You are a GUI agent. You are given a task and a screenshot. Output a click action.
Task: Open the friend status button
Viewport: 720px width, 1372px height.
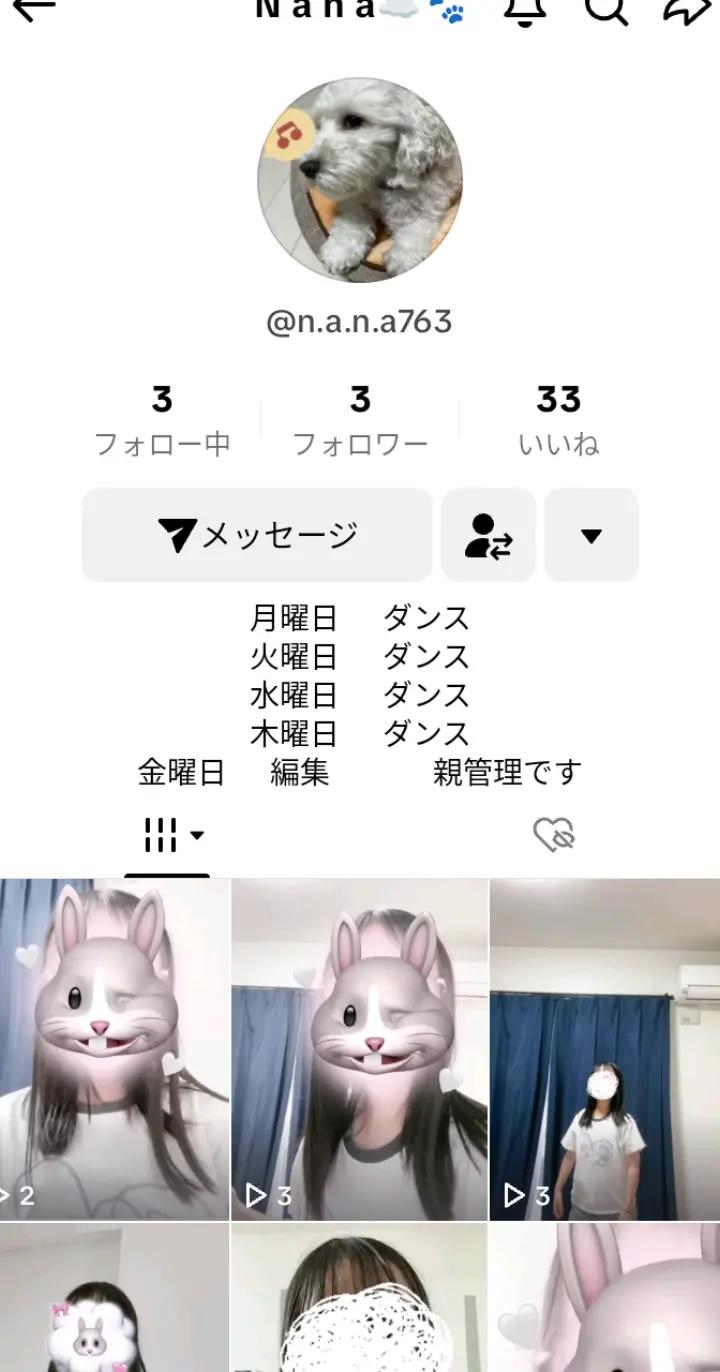[488, 535]
